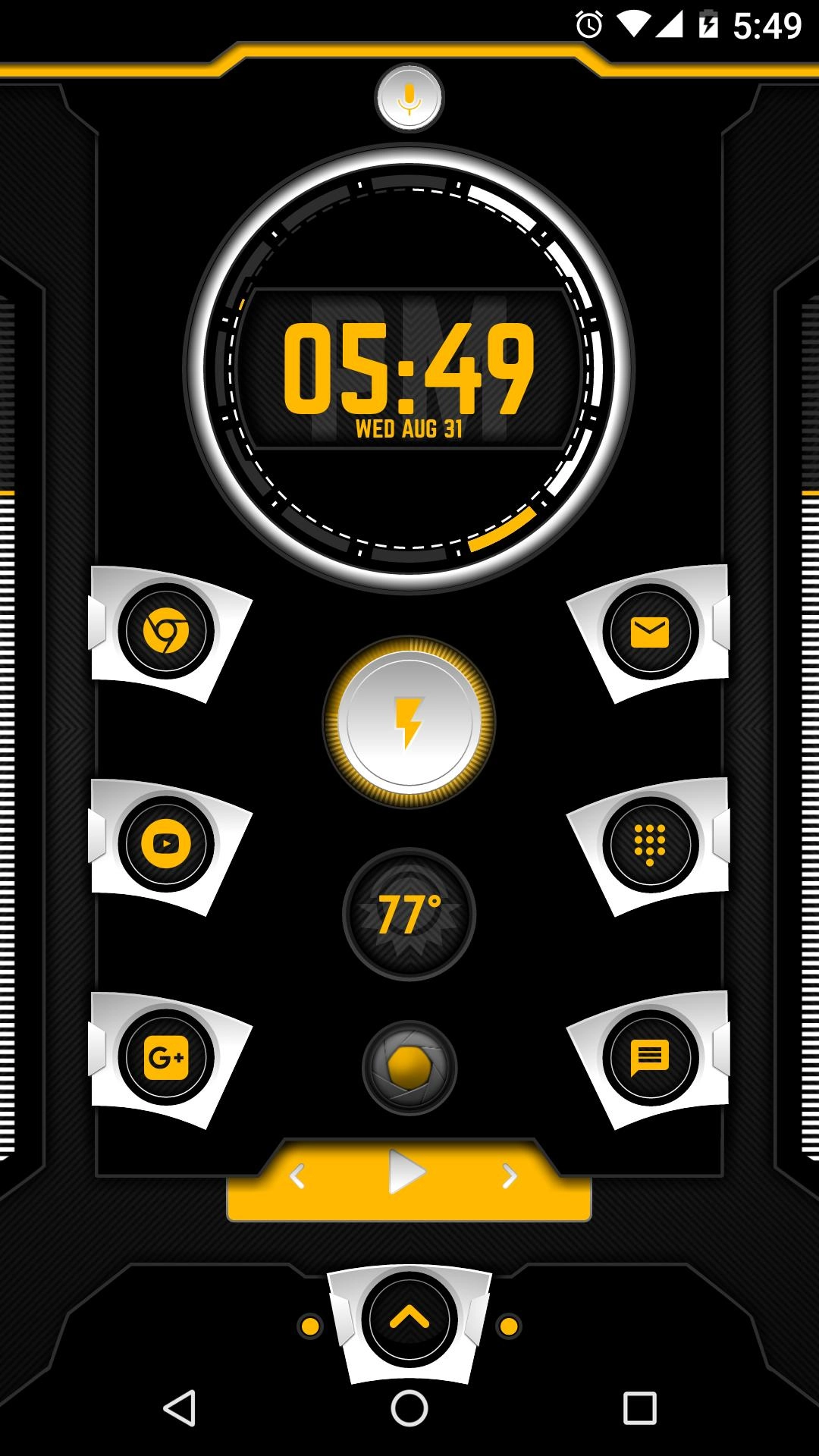The image size is (819, 1456).
Task: Open the app drawer with the up arrow
Action: click(x=409, y=1319)
